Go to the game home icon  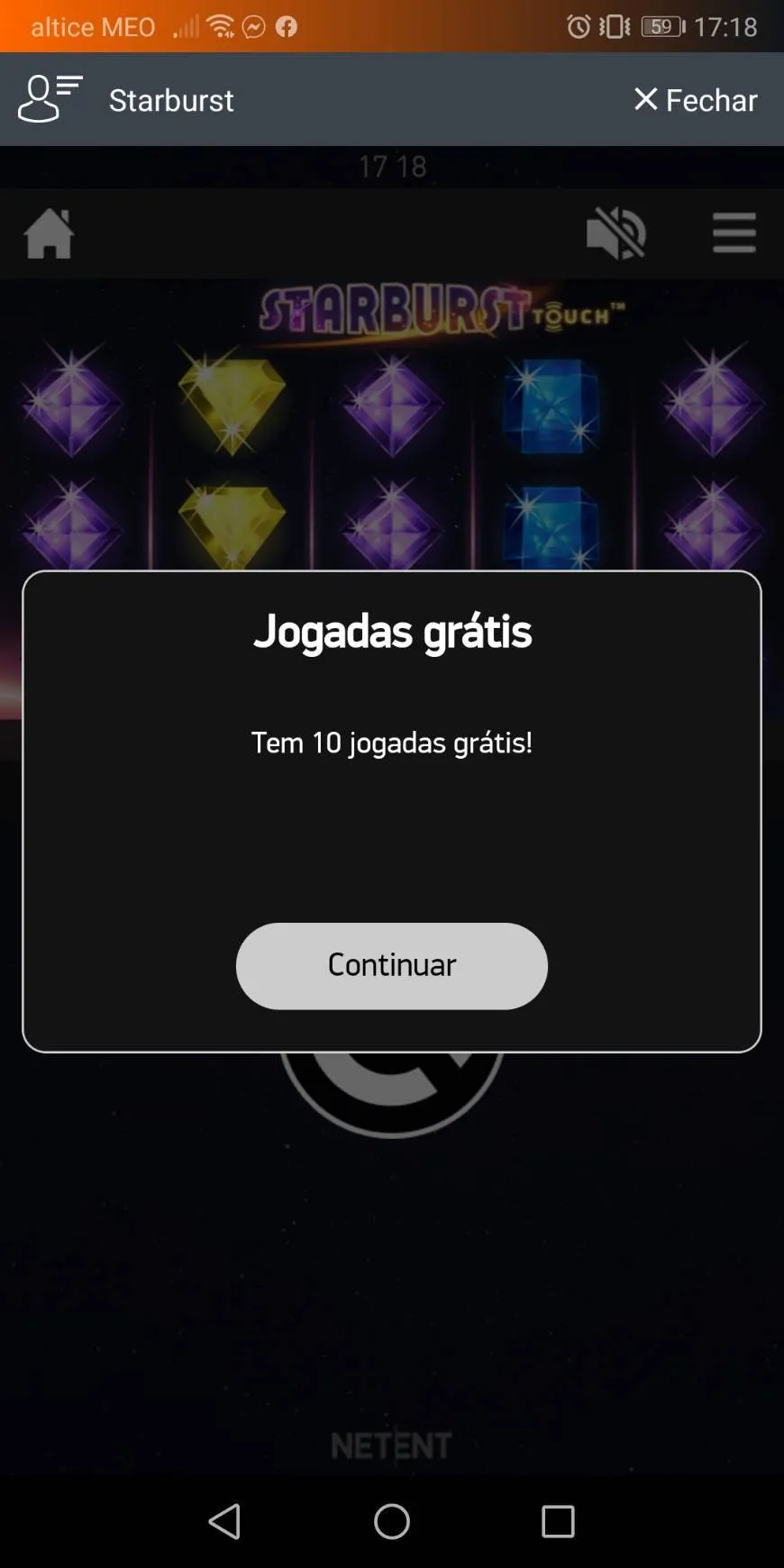click(49, 233)
